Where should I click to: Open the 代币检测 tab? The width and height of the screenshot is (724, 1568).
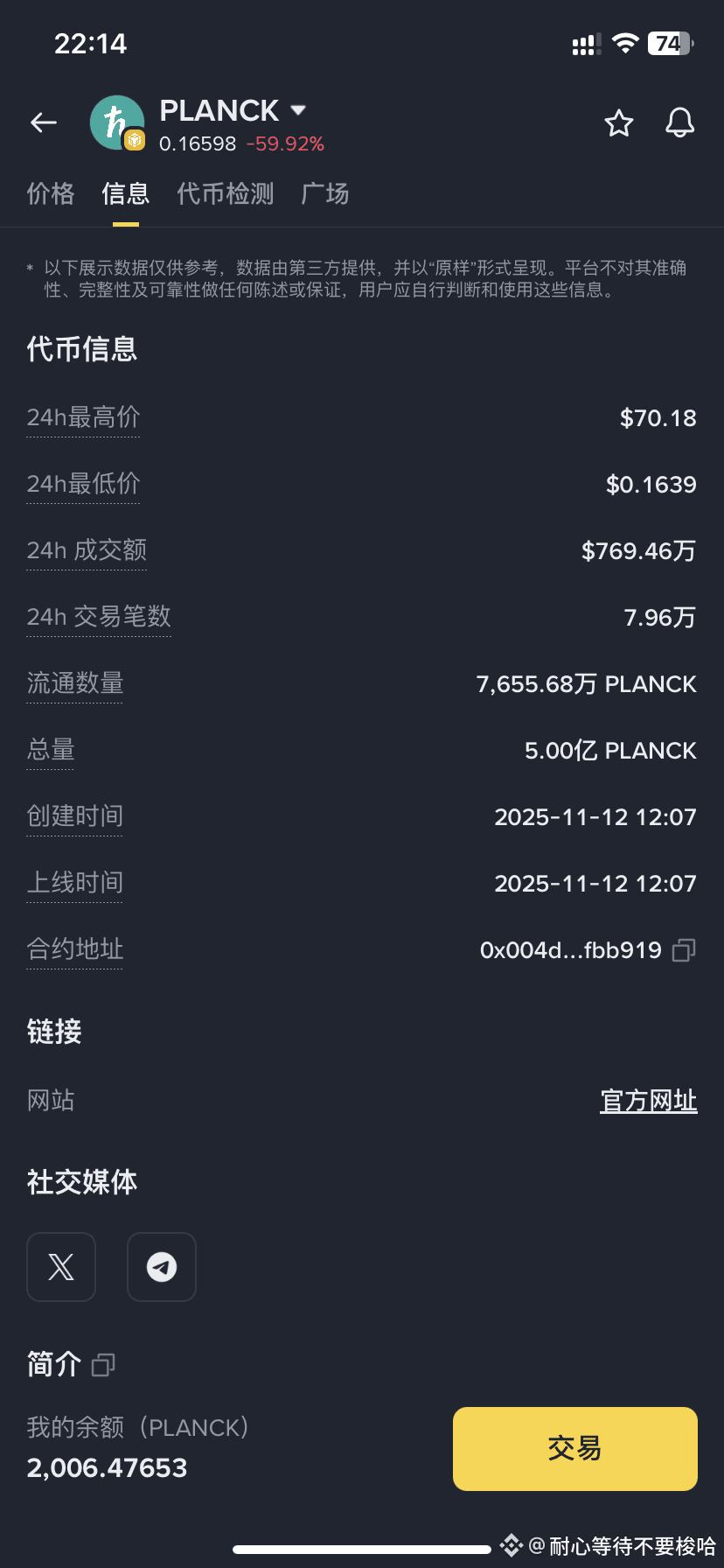(224, 194)
